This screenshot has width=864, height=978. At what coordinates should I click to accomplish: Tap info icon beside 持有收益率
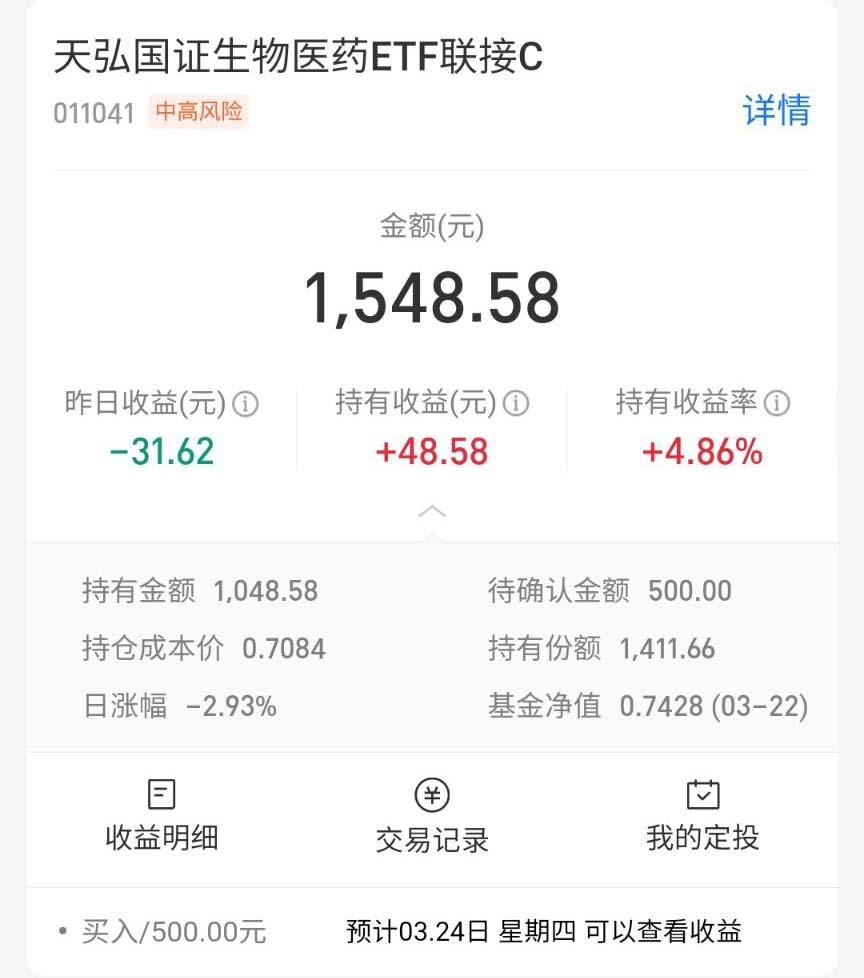777,404
